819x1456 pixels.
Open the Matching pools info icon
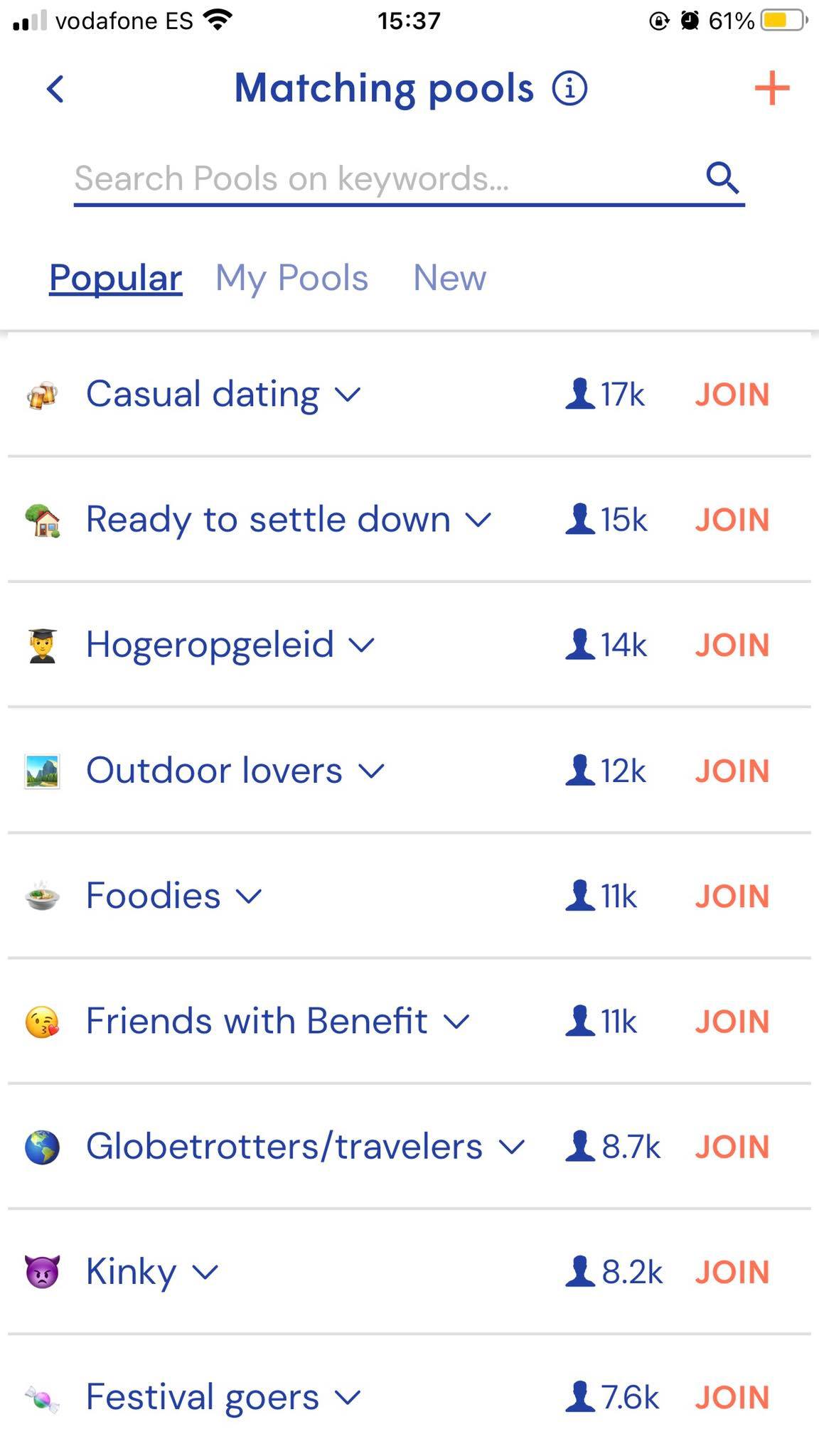pyautogui.click(x=569, y=89)
